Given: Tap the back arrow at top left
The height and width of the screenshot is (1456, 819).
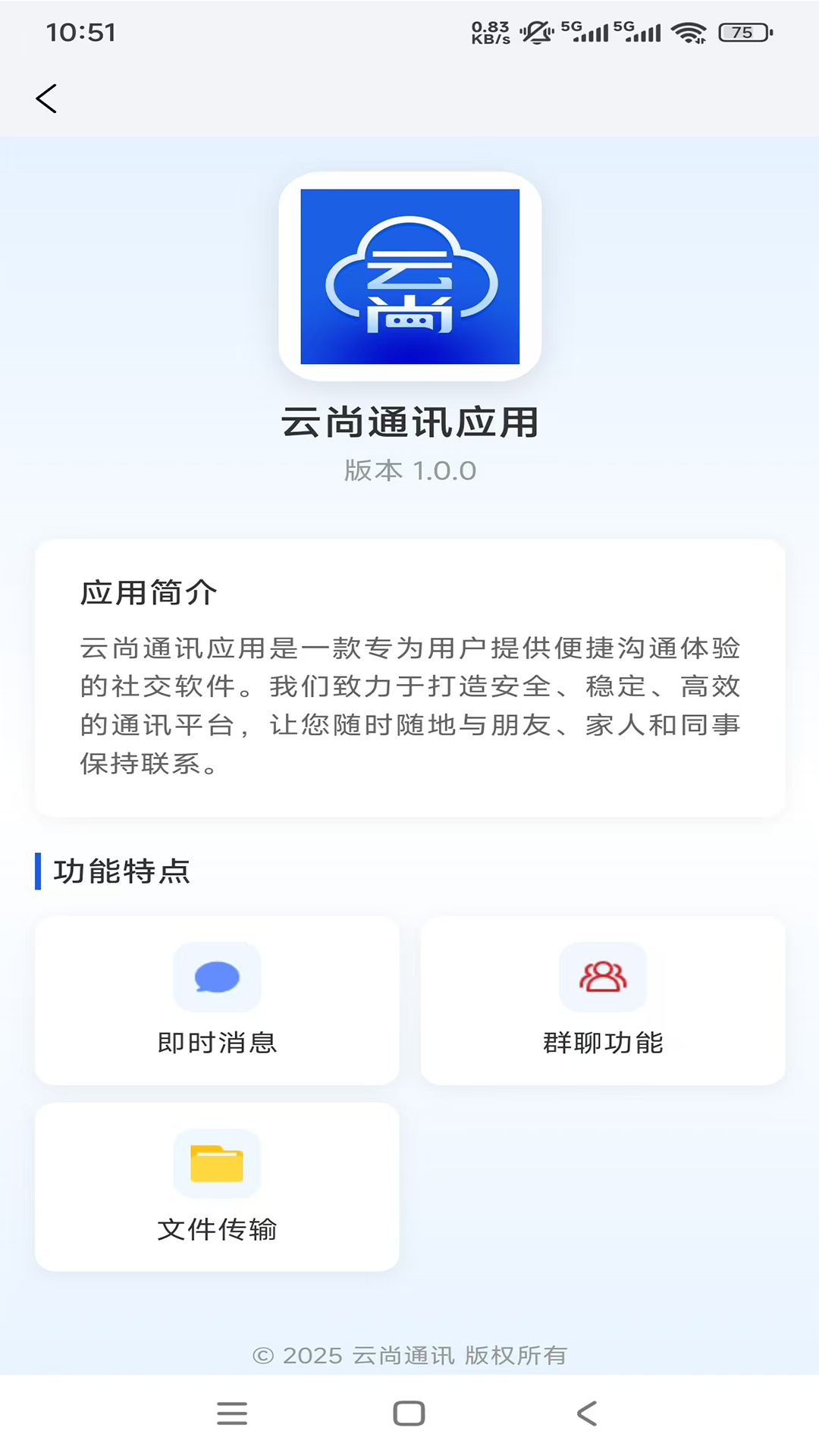Looking at the screenshot, I should (x=47, y=98).
